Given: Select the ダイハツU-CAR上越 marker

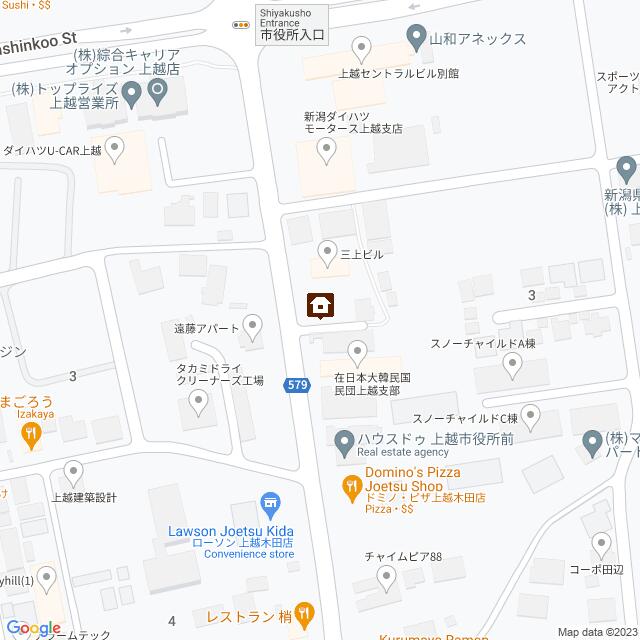Looking at the screenshot, I should click(114, 150).
